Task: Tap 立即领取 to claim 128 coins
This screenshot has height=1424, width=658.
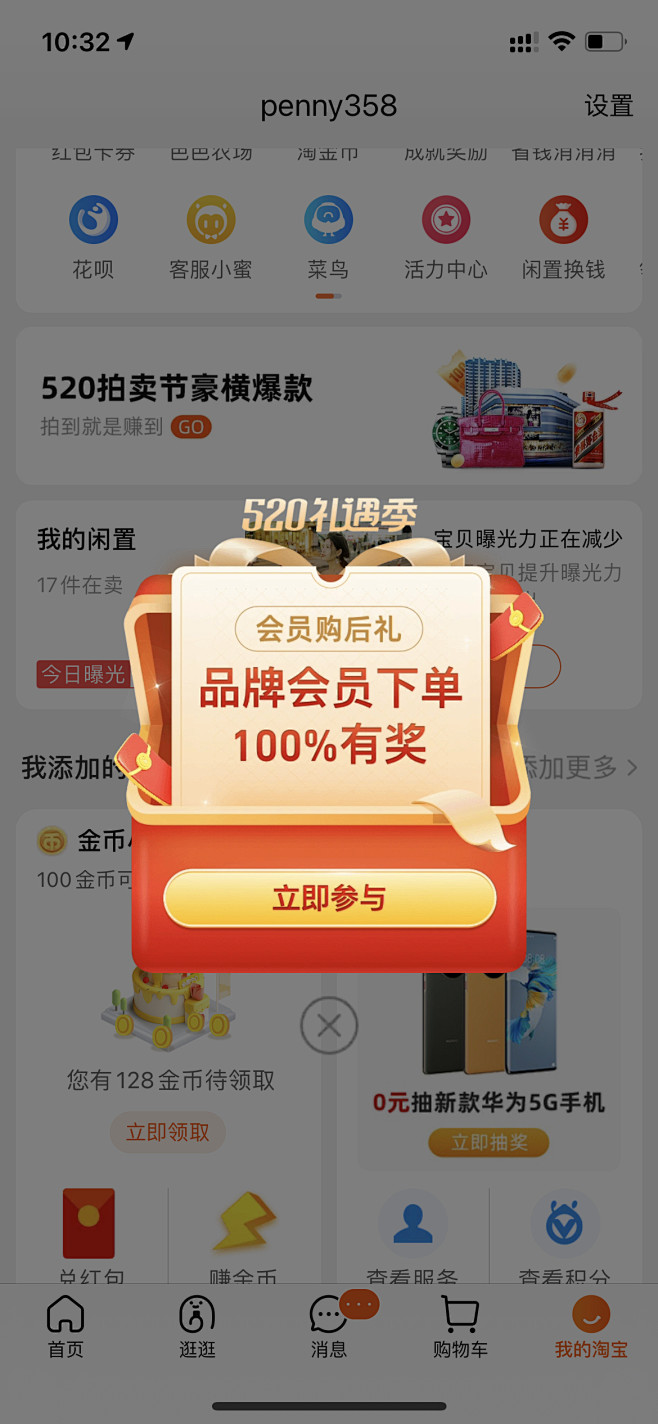Action: 168,1132
